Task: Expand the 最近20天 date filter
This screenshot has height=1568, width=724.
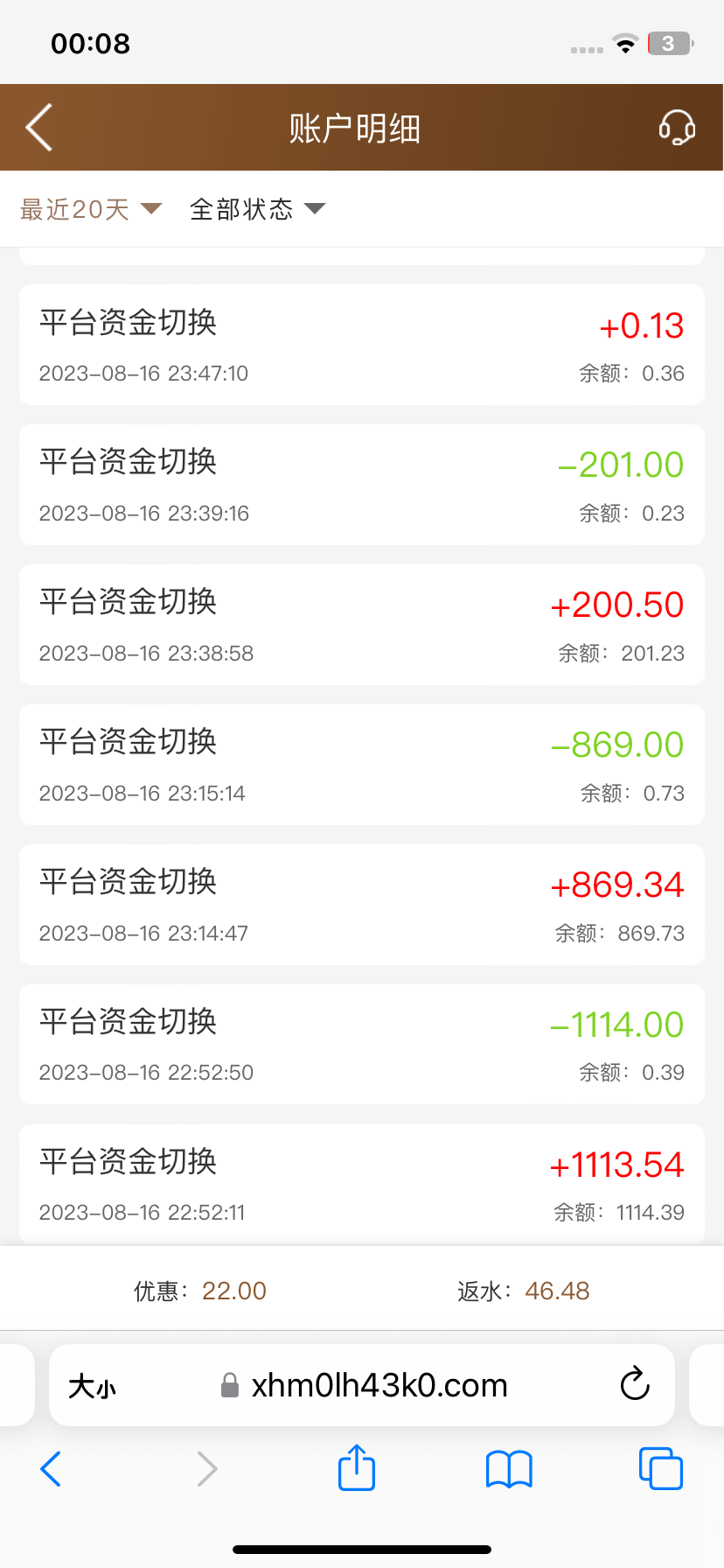Action: [91, 209]
